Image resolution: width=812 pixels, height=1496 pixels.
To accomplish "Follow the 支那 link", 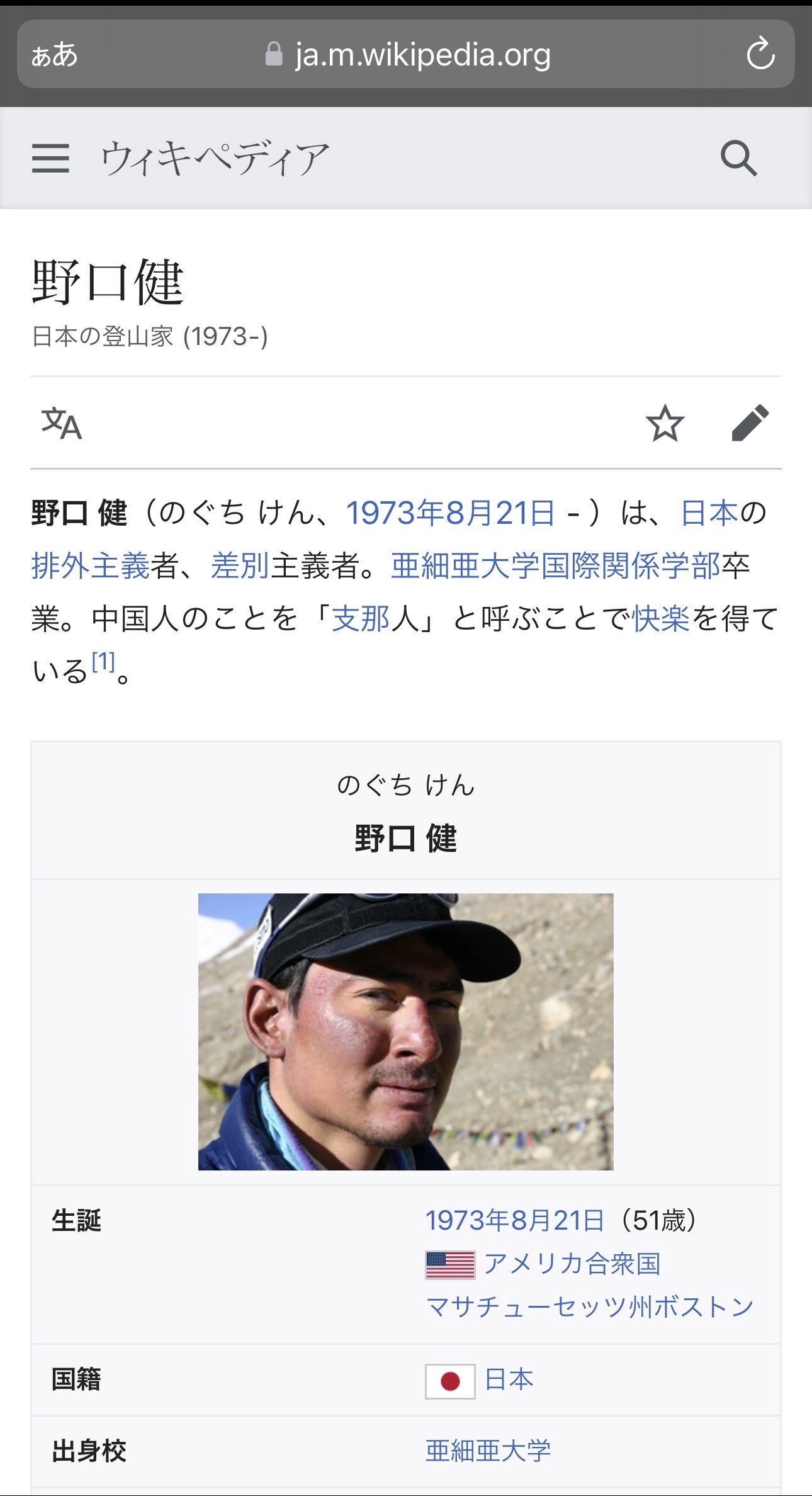I will (x=361, y=618).
